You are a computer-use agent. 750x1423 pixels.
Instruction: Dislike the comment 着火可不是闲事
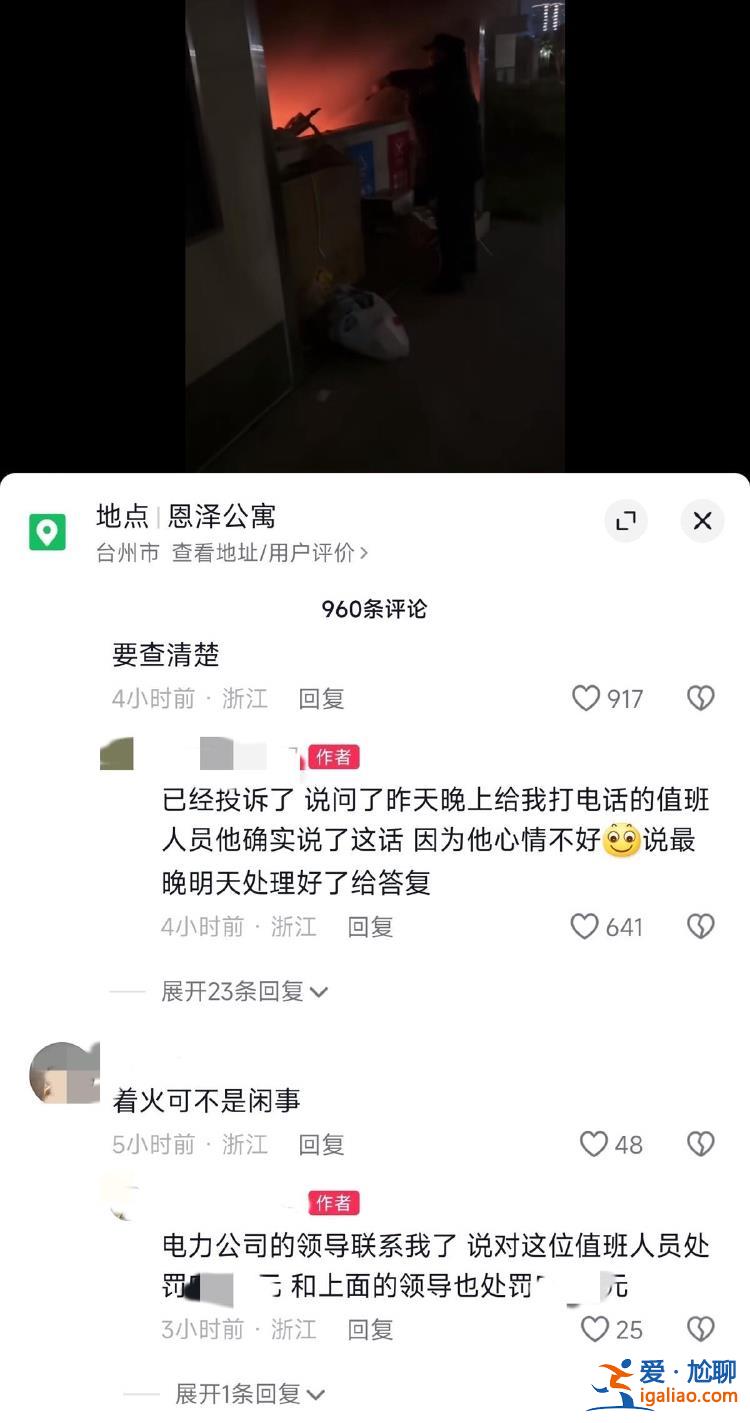pos(701,1144)
